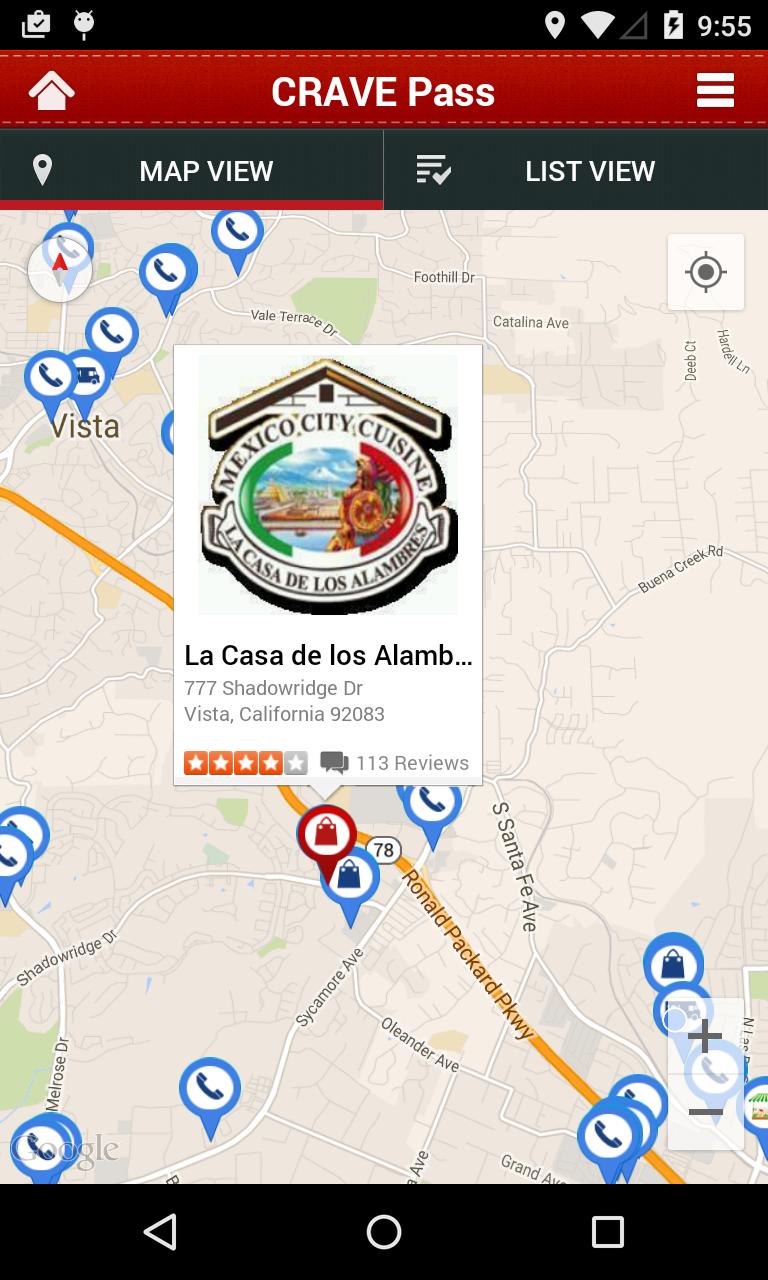Zoom out on the map
This screenshot has height=1280, width=768.
pyautogui.click(x=706, y=1112)
